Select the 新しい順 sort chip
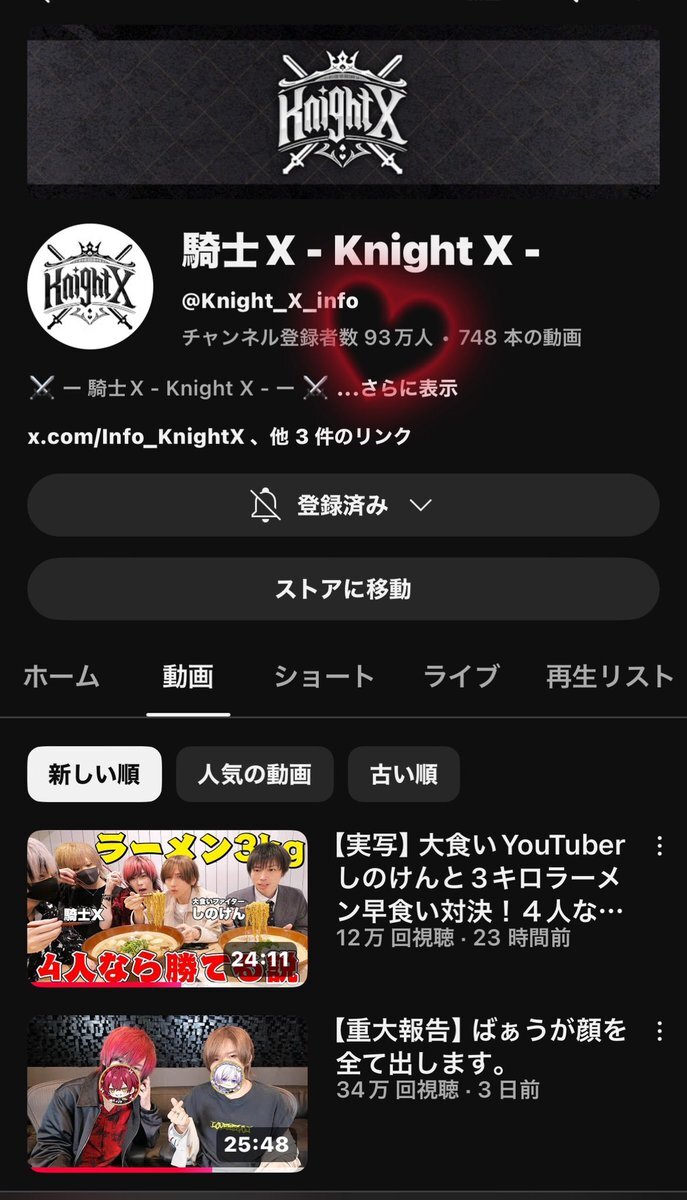The image size is (687, 1200). (94, 774)
